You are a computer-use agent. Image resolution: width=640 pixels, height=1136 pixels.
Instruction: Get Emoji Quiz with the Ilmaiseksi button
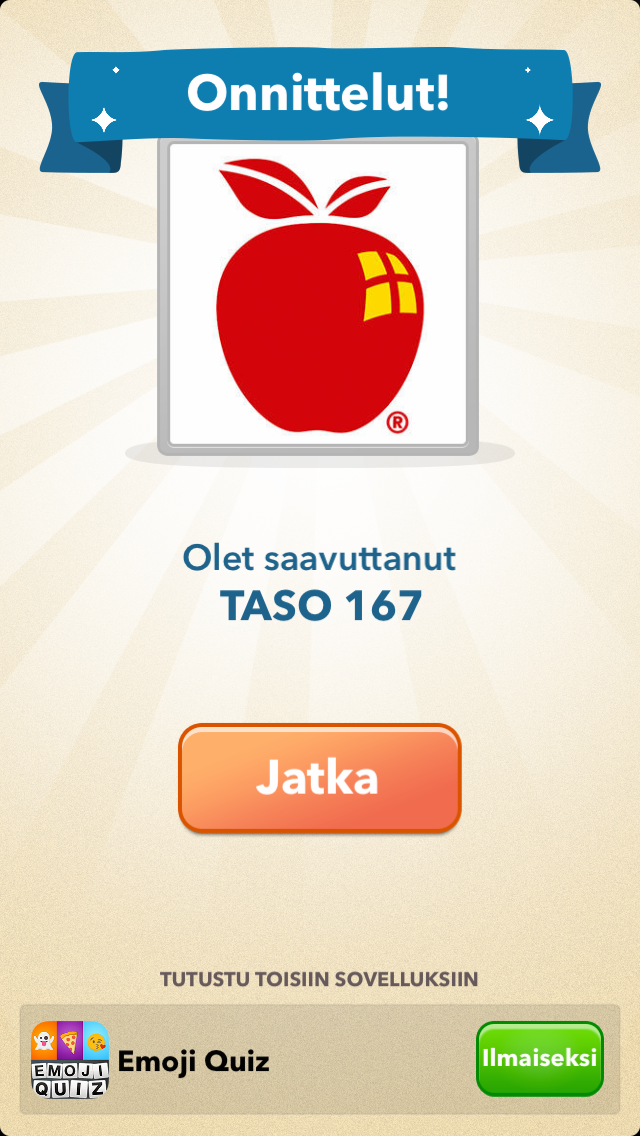539,1058
